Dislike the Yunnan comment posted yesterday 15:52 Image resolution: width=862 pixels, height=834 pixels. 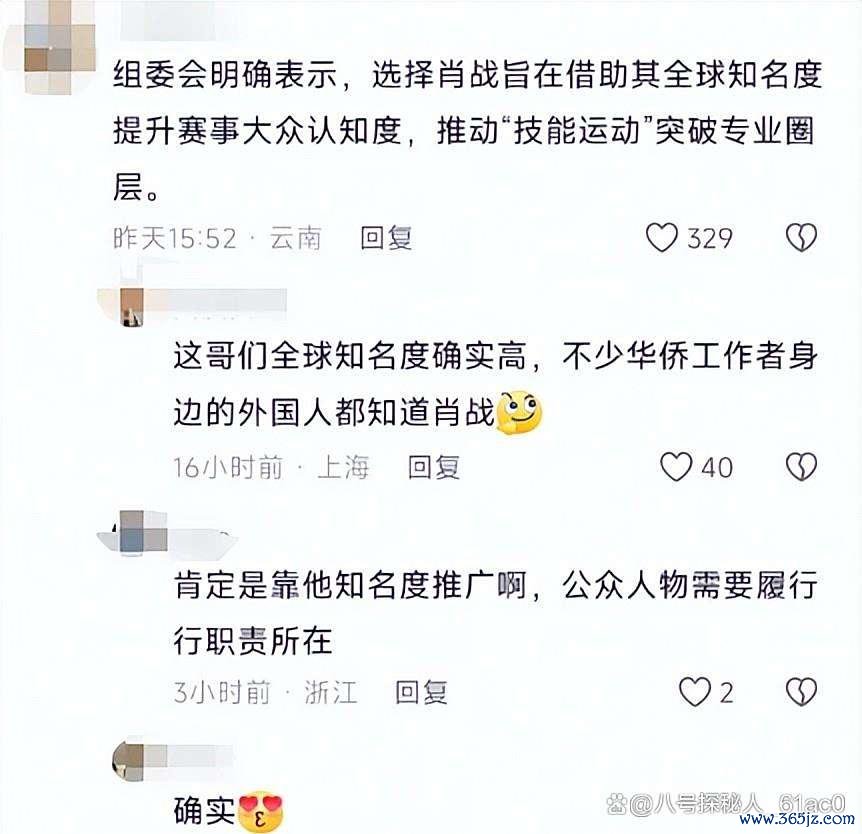[x=801, y=238]
